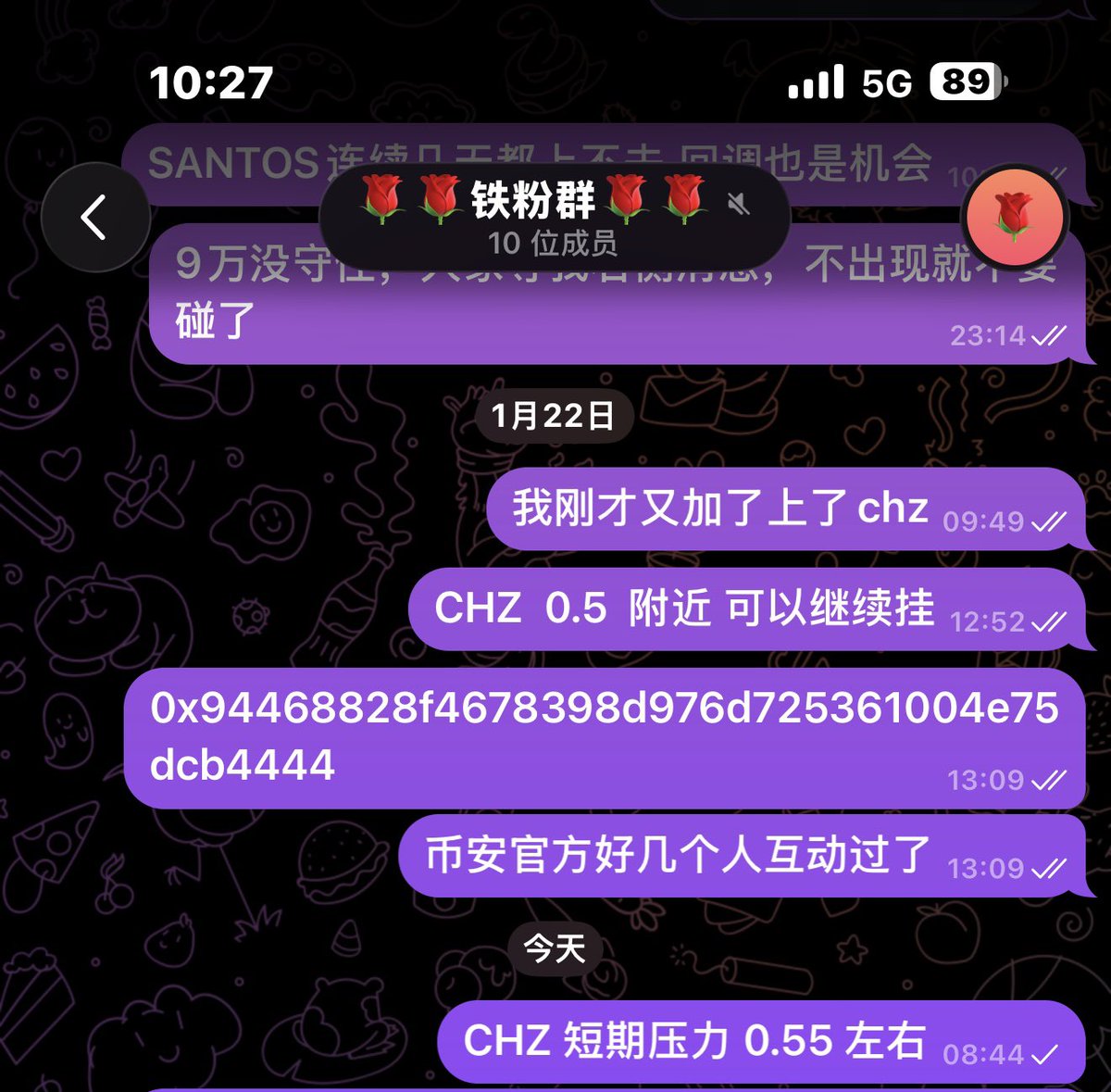1111x1092 pixels.
Task: Tap the 0x94468828 contract address message
Action: click(x=602, y=736)
